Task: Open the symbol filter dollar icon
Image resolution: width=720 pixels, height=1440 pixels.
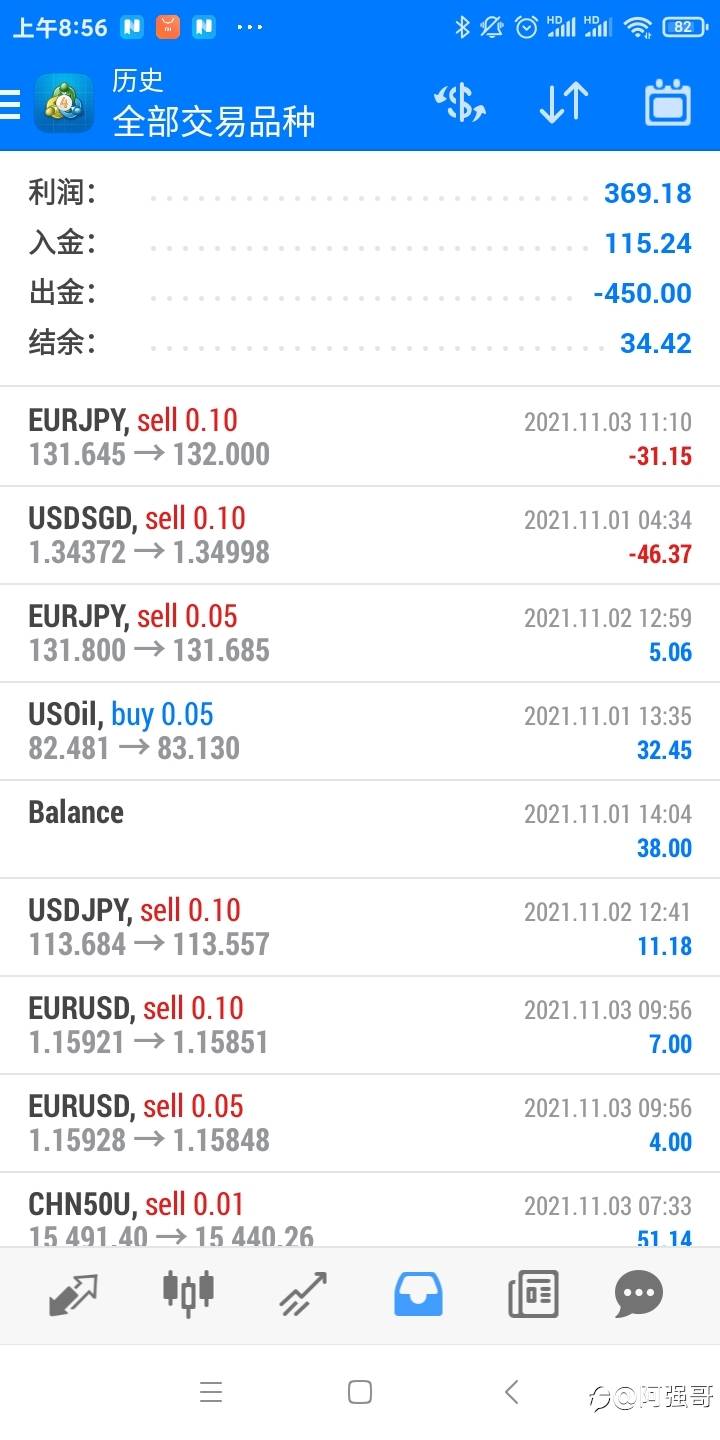Action: coord(460,103)
